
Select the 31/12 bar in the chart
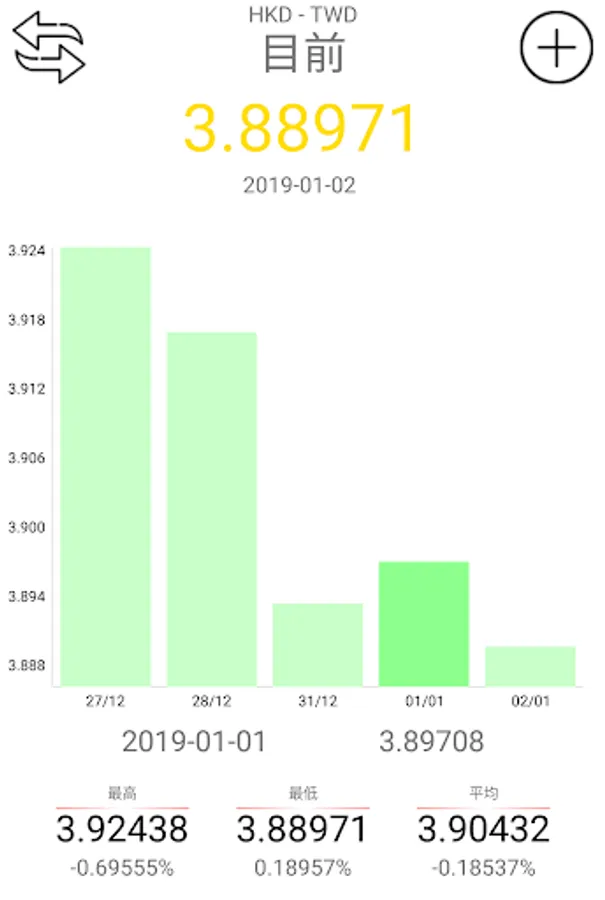(318, 644)
